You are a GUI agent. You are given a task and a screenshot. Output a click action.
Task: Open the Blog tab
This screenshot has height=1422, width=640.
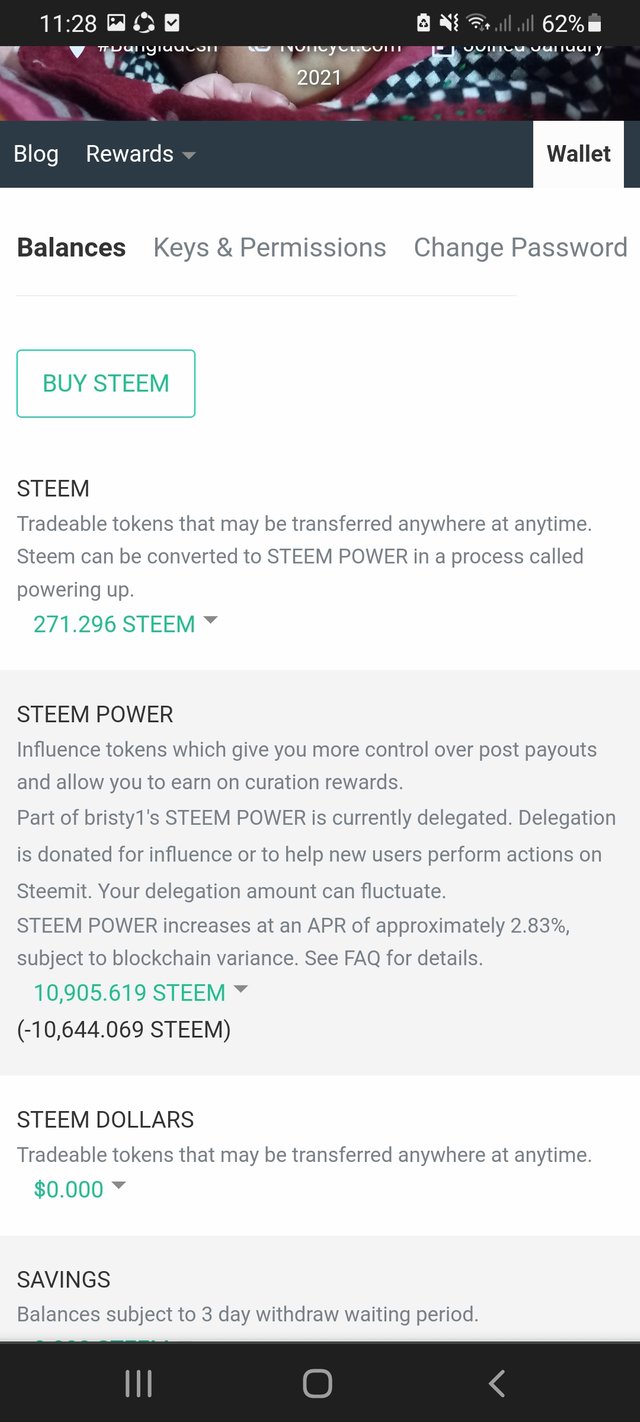coord(36,154)
